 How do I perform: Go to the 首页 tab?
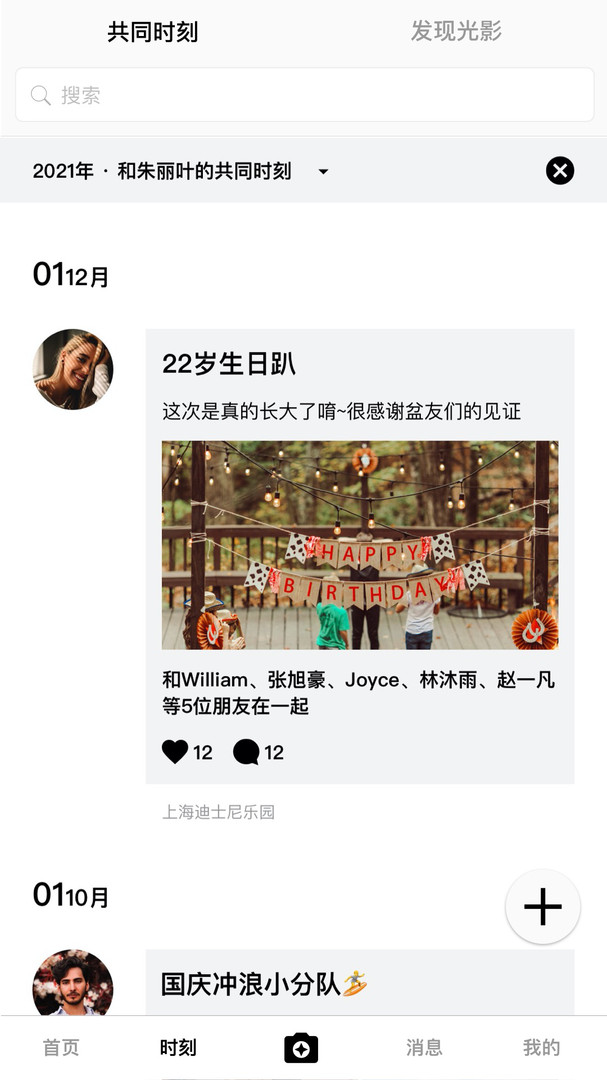61,1047
